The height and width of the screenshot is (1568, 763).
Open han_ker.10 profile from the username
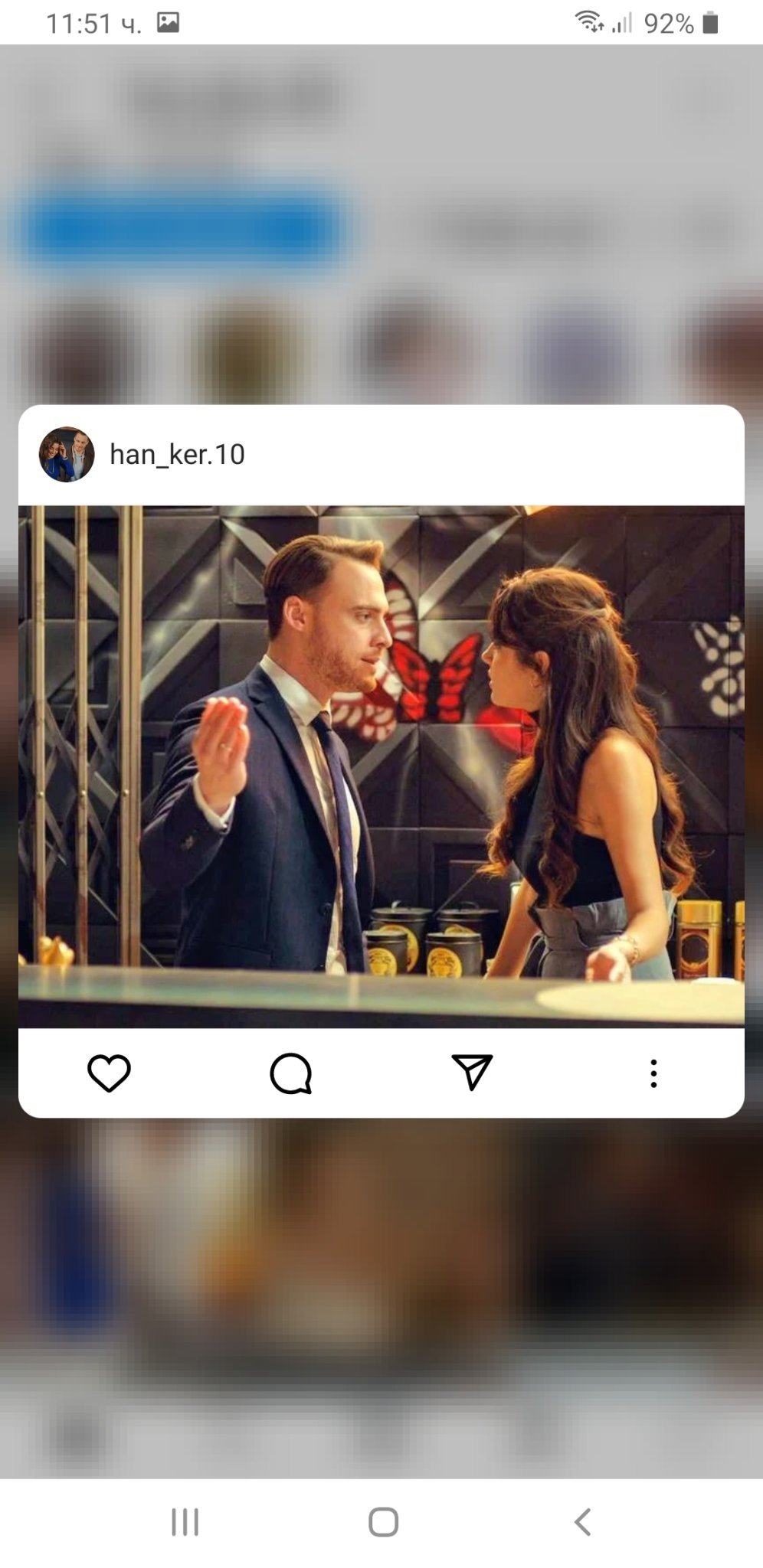[x=177, y=455]
